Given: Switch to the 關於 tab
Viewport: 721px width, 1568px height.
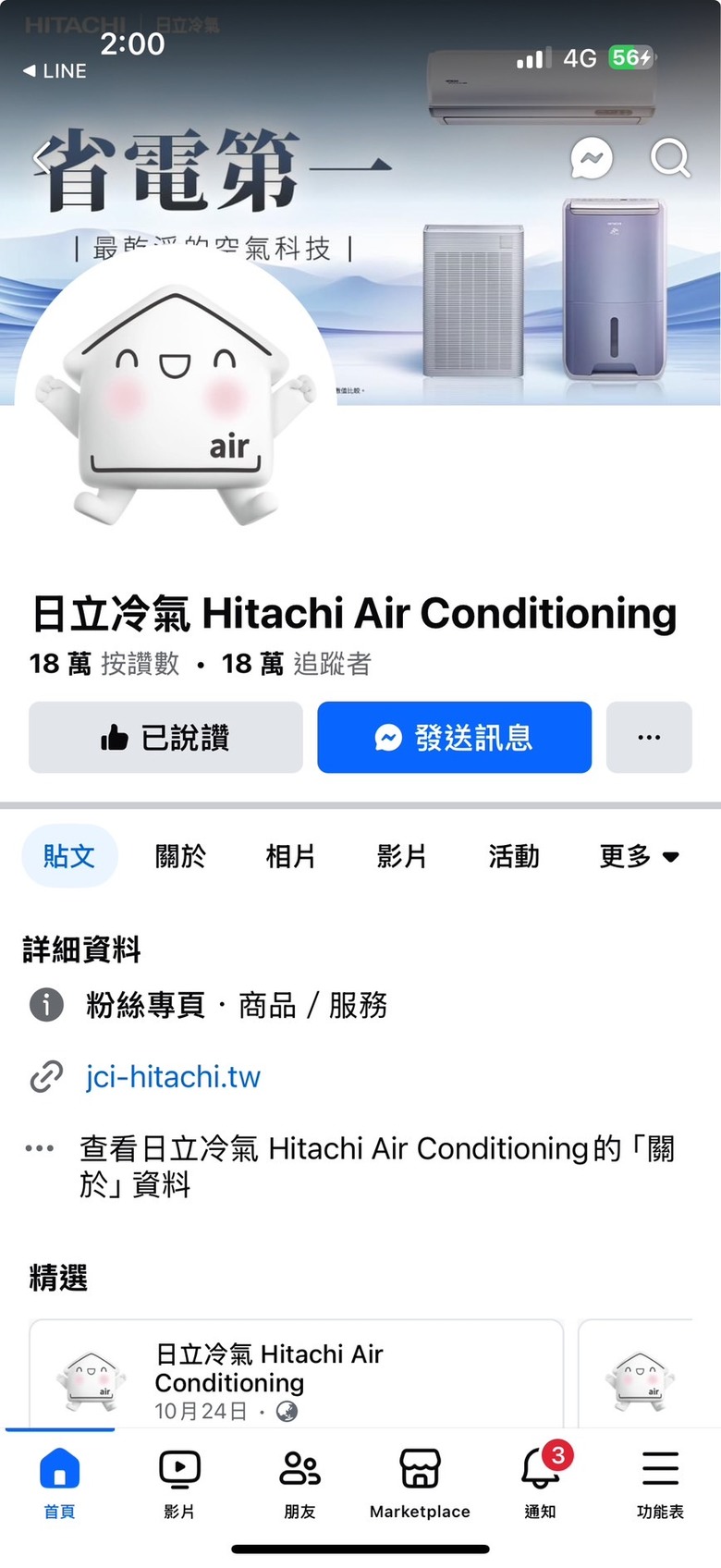Looking at the screenshot, I should coord(180,856).
